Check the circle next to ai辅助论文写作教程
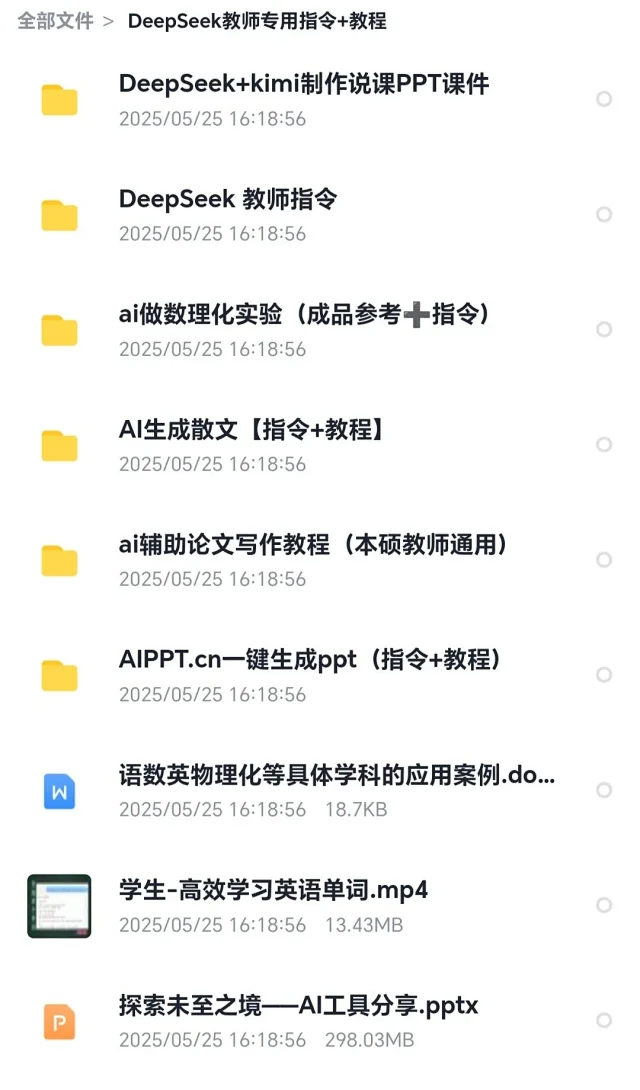The image size is (640, 1090). pyautogui.click(x=604, y=560)
